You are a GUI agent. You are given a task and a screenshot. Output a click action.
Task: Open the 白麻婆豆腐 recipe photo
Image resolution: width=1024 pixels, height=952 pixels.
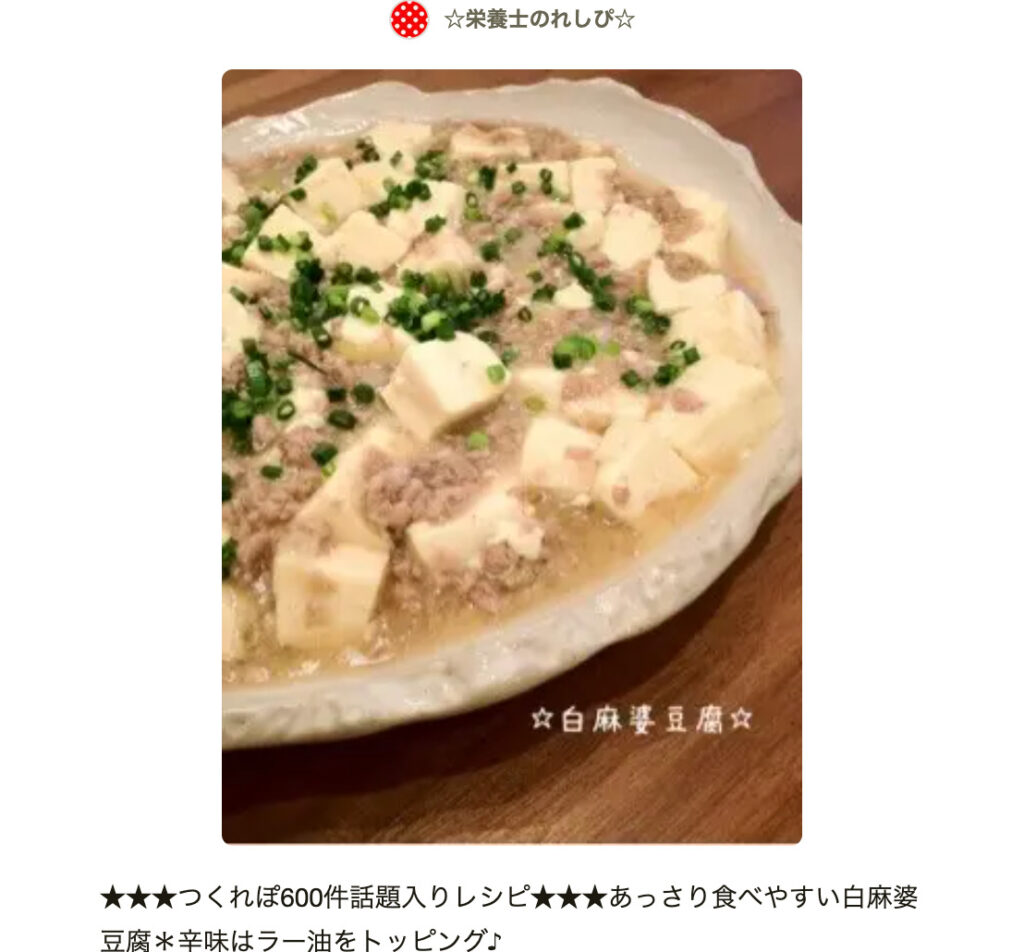pyautogui.click(x=511, y=456)
